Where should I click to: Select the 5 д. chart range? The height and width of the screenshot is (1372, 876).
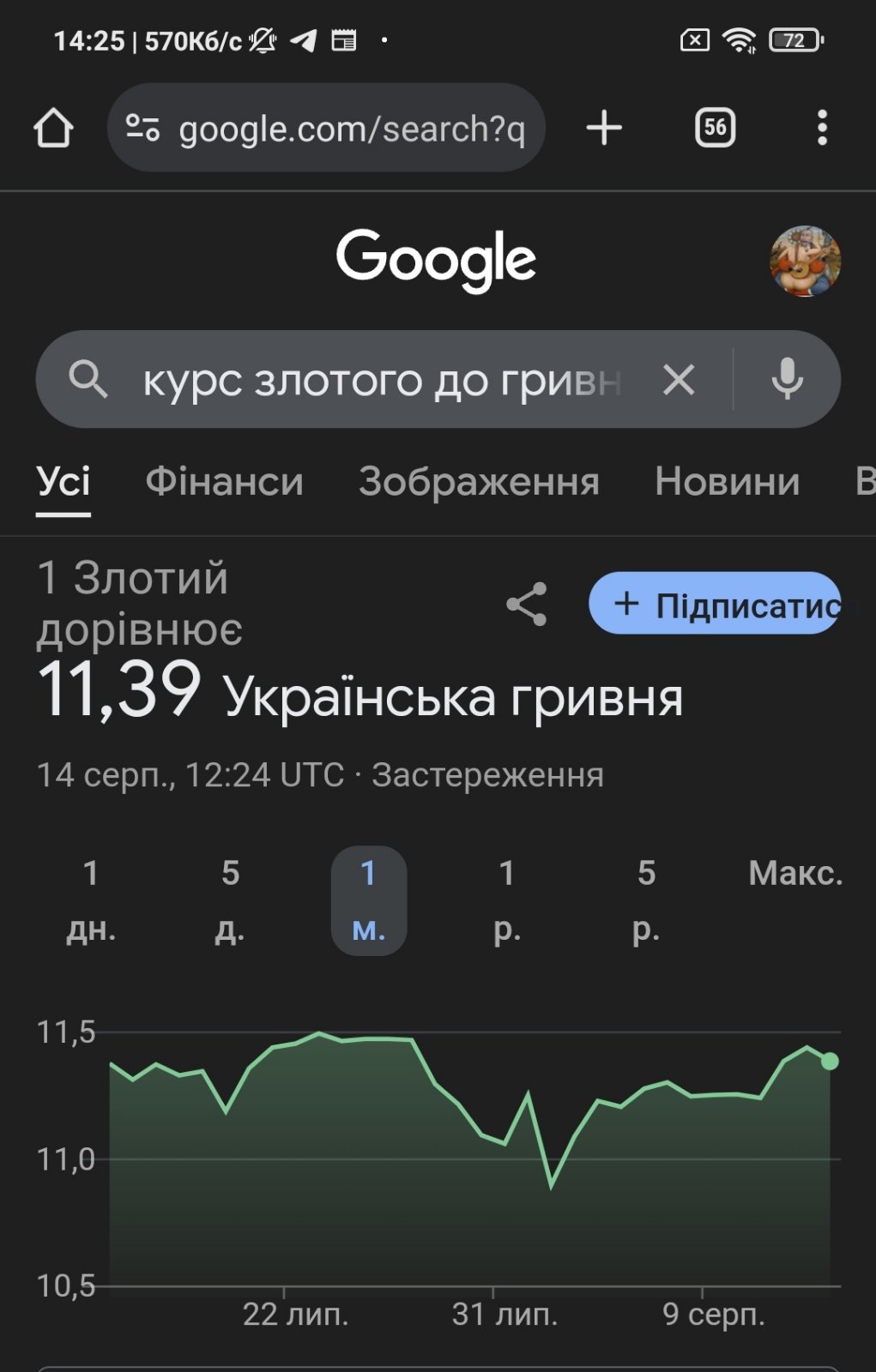click(x=230, y=900)
